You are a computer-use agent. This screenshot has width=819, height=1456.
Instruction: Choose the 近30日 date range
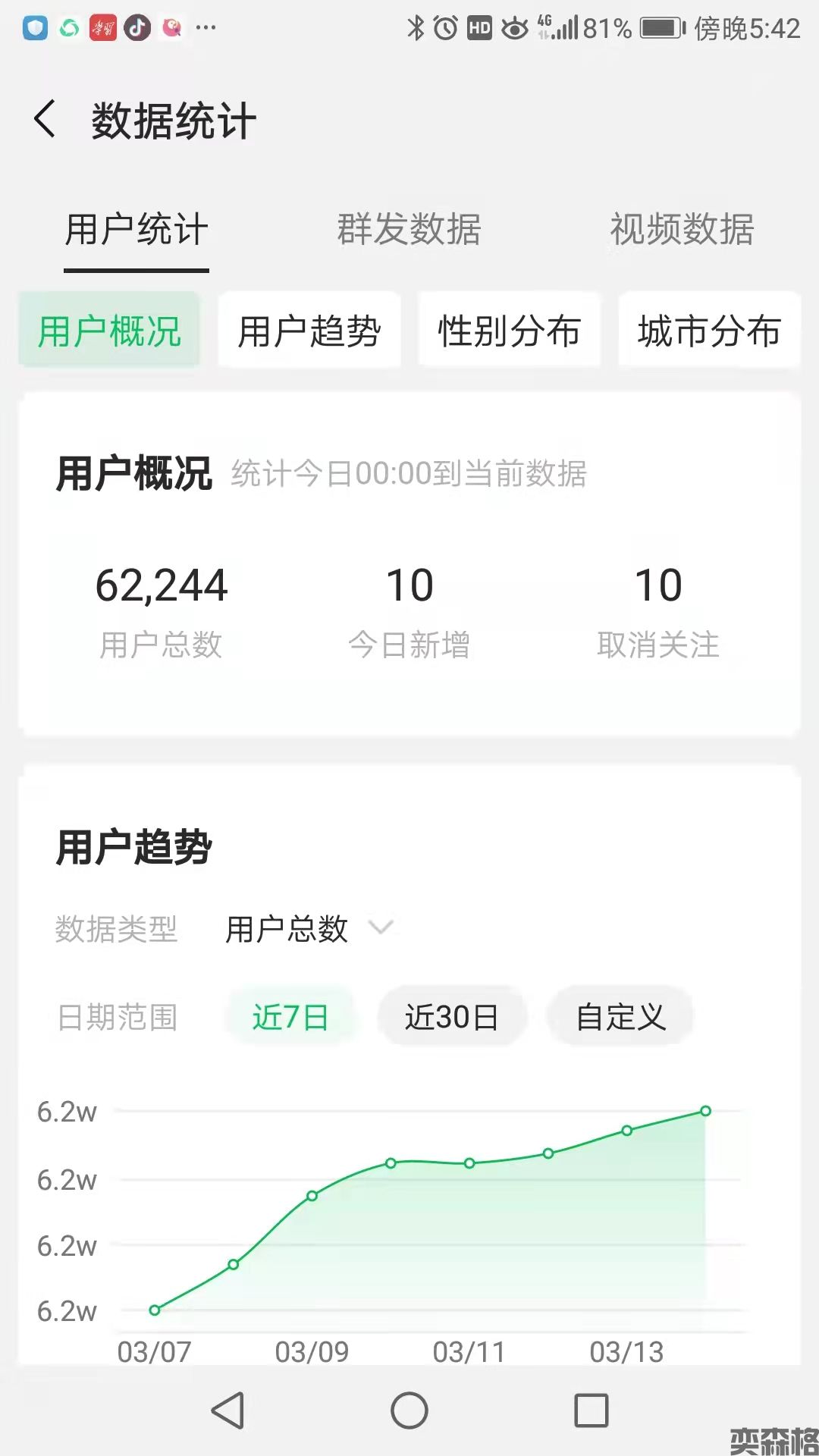(451, 1017)
